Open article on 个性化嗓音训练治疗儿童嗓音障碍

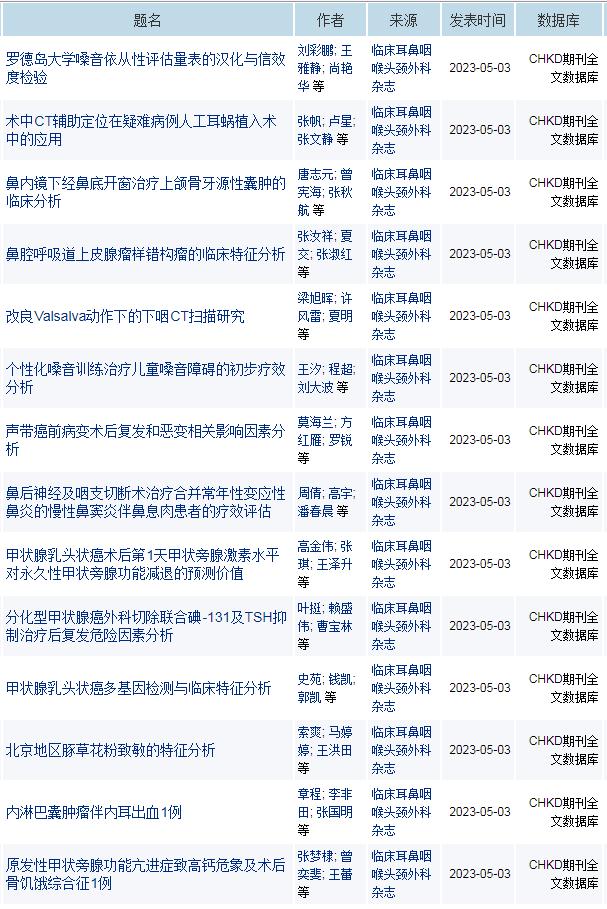[145, 368]
